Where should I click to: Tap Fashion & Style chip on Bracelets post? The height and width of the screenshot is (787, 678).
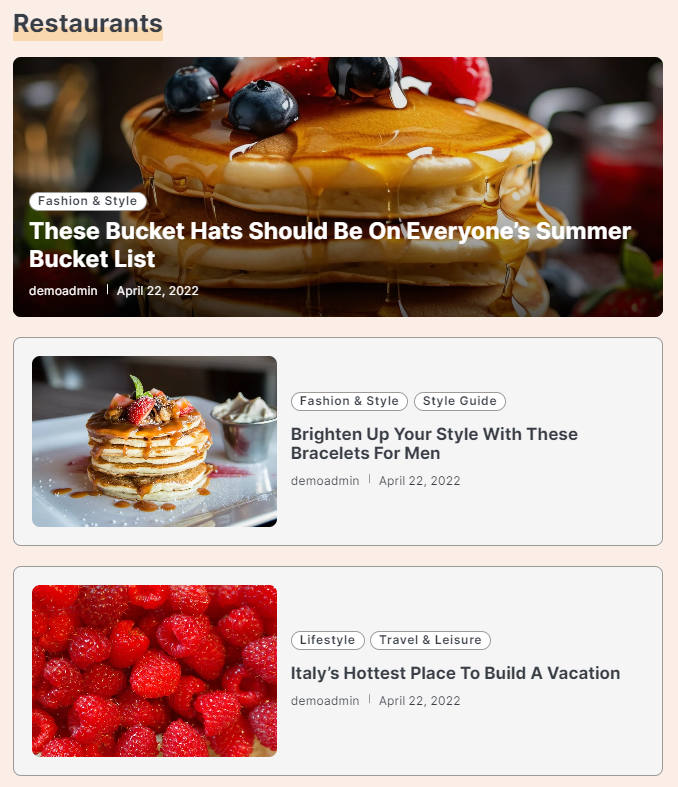[x=349, y=401]
